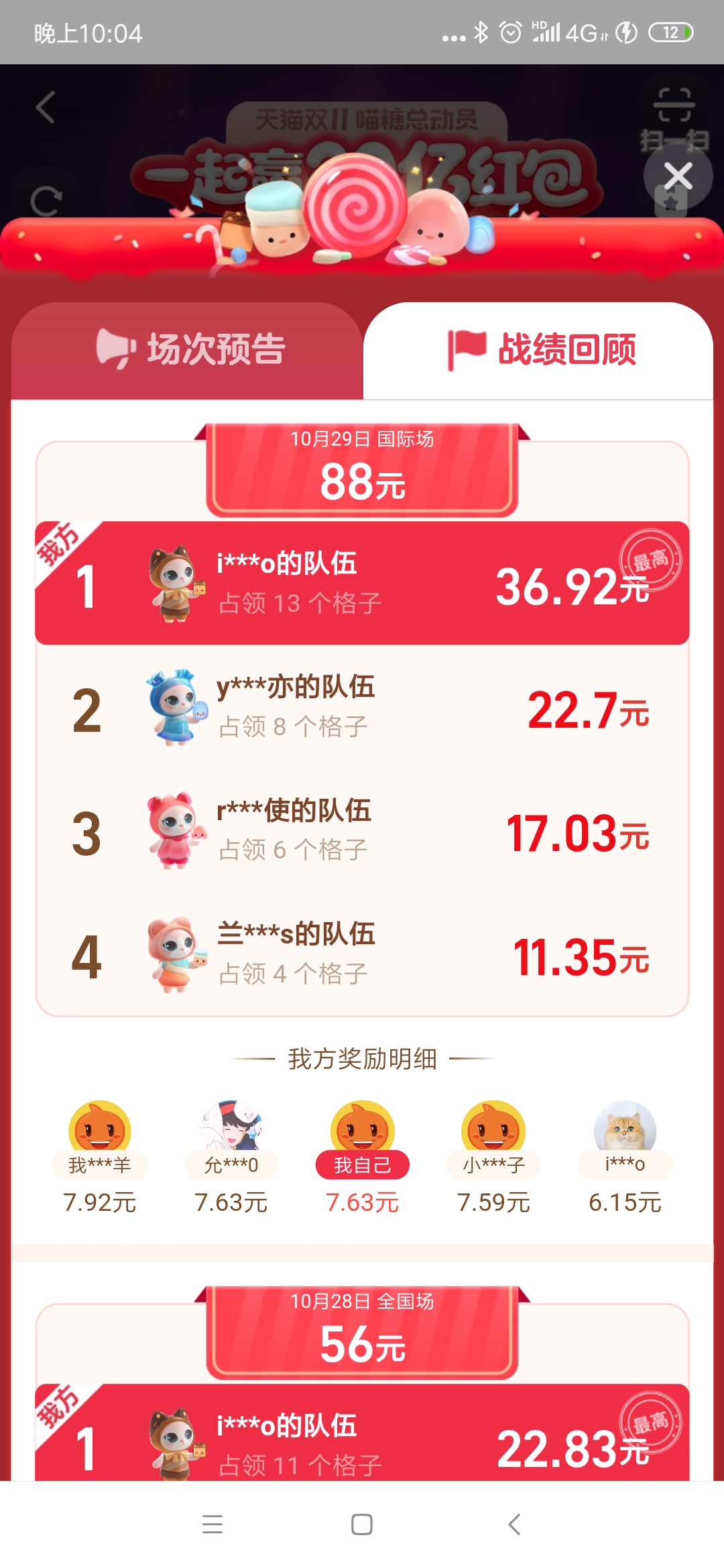Image resolution: width=724 pixels, height=1568 pixels.
Task: Go back using the top-left arrow
Action: click(x=46, y=107)
